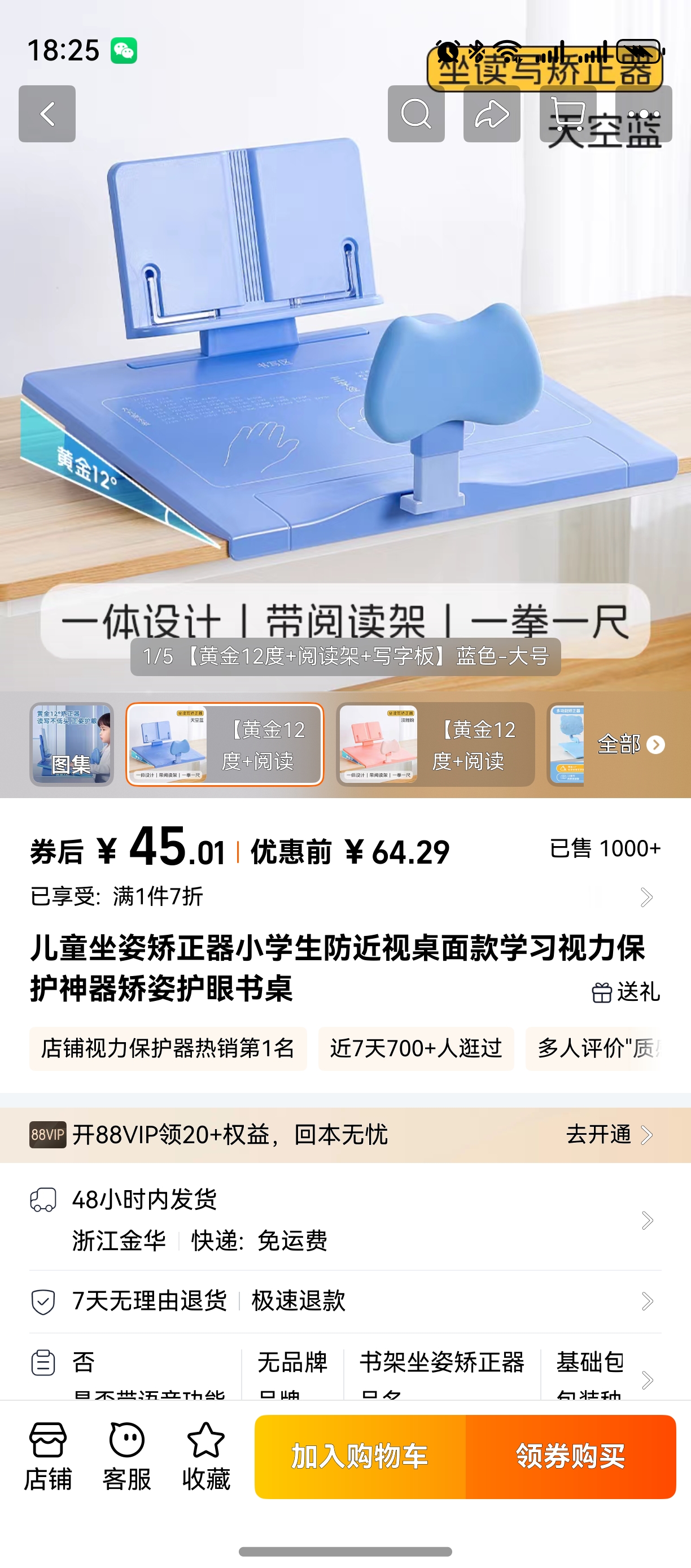The width and height of the screenshot is (691, 1568).
Task: Tap 领券购买 to buy with coupon
Action: tap(571, 1457)
